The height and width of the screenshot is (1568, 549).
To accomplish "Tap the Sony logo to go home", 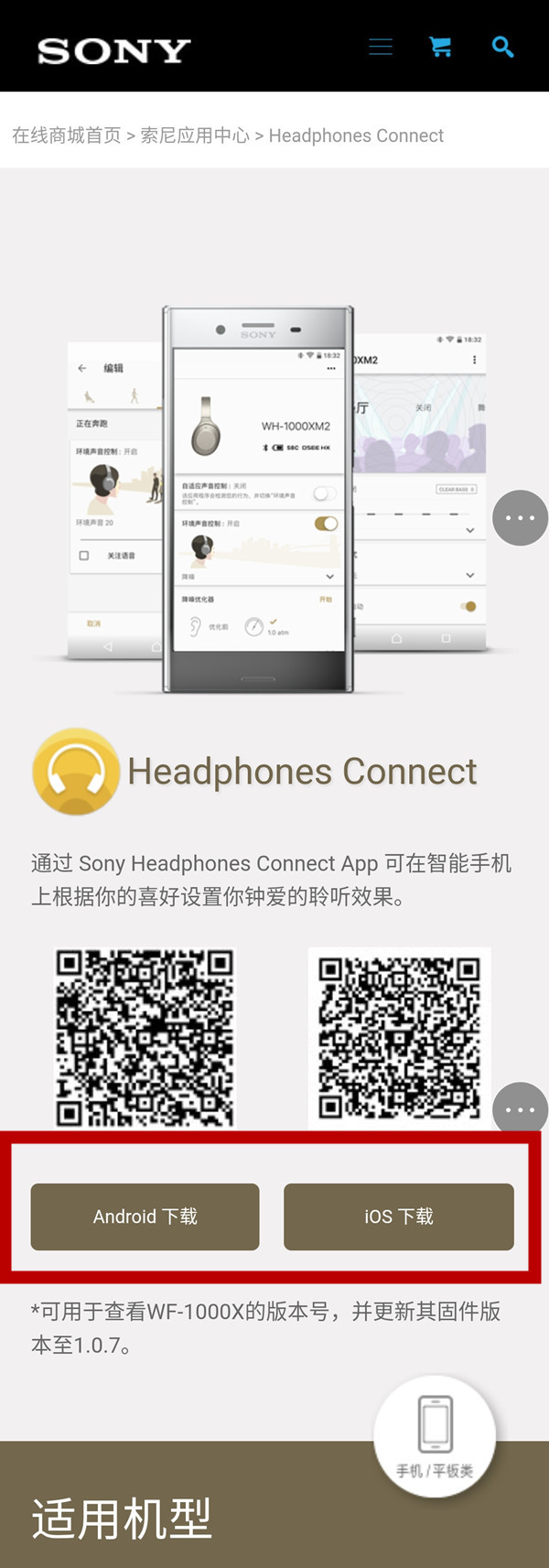I will pos(113,51).
